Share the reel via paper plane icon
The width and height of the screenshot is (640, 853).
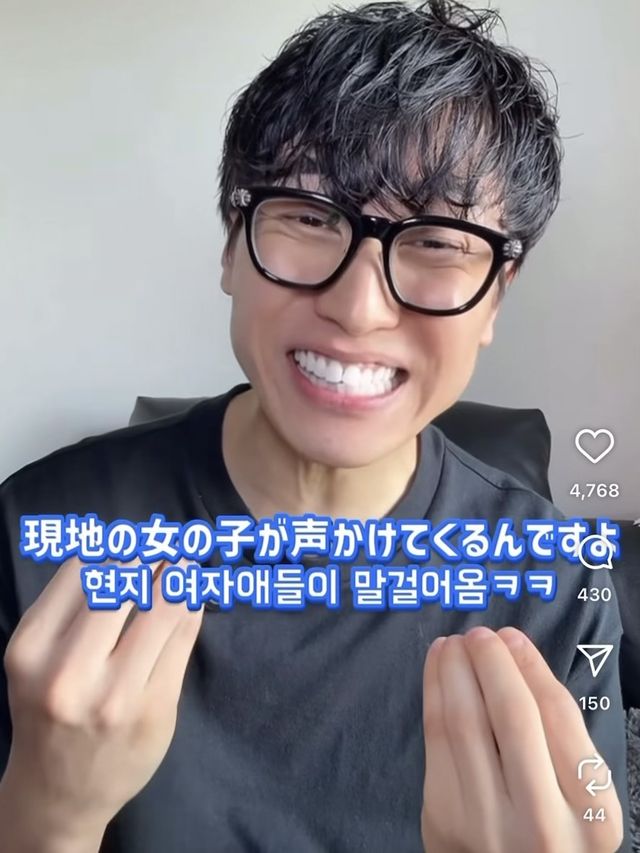[594, 660]
